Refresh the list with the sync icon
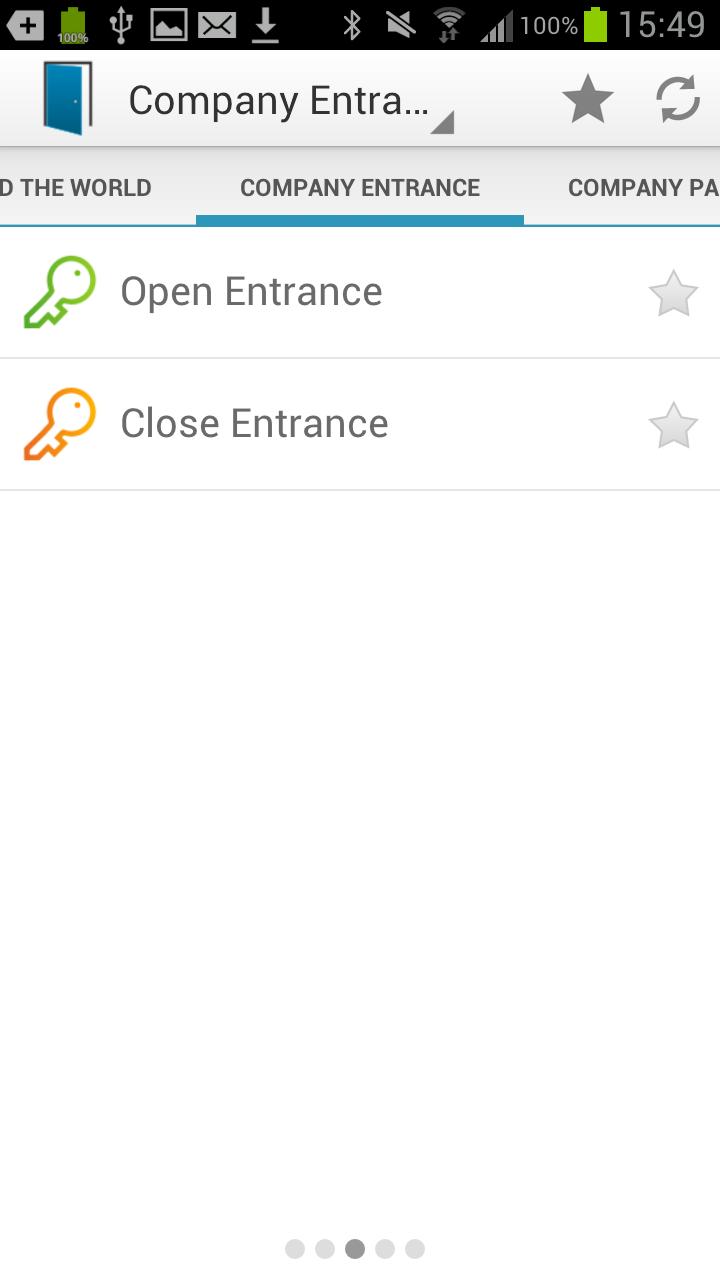720x1280 pixels. pos(677,100)
